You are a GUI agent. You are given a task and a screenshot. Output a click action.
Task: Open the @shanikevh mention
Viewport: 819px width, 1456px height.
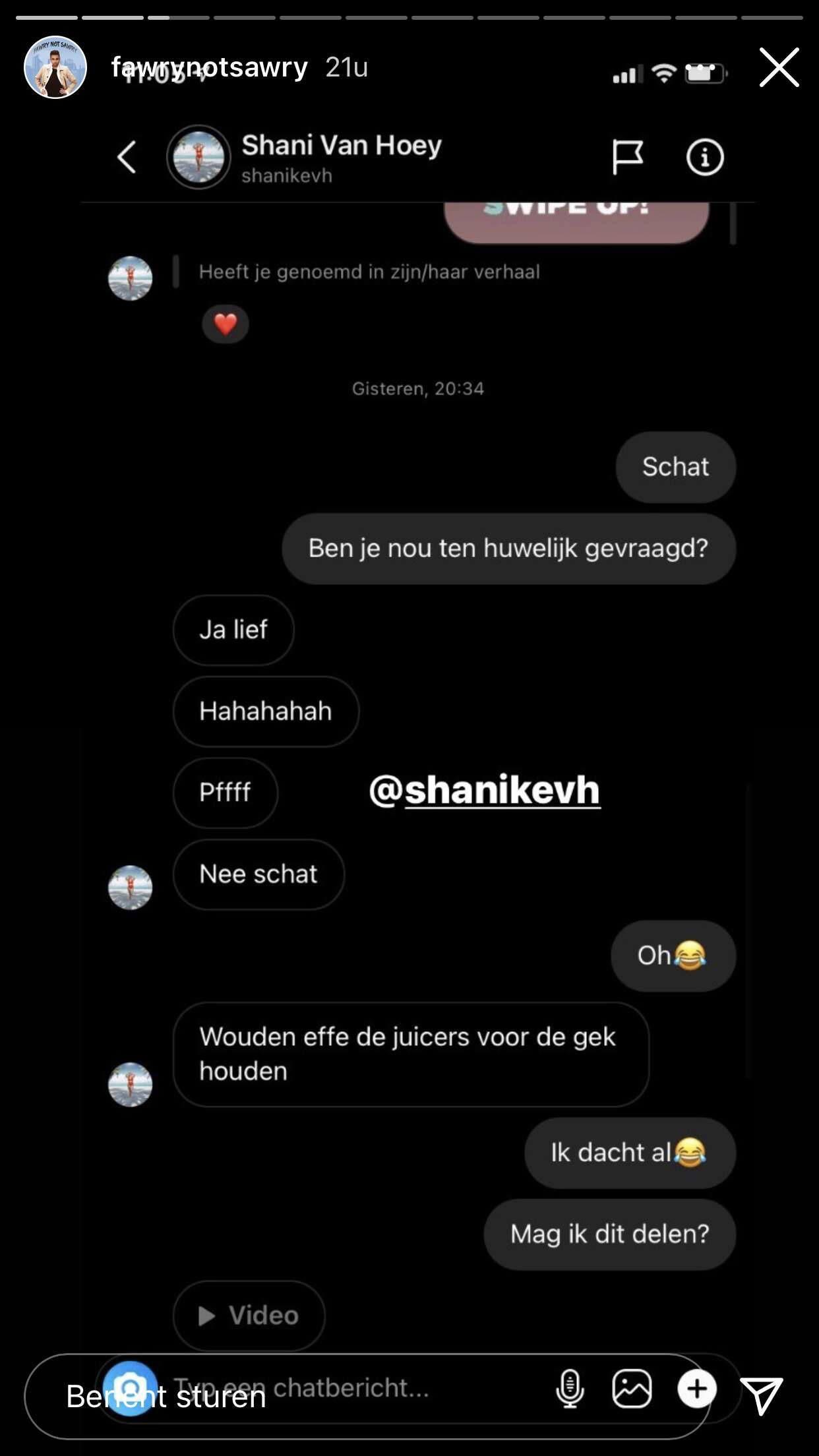click(x=485, y=790)
